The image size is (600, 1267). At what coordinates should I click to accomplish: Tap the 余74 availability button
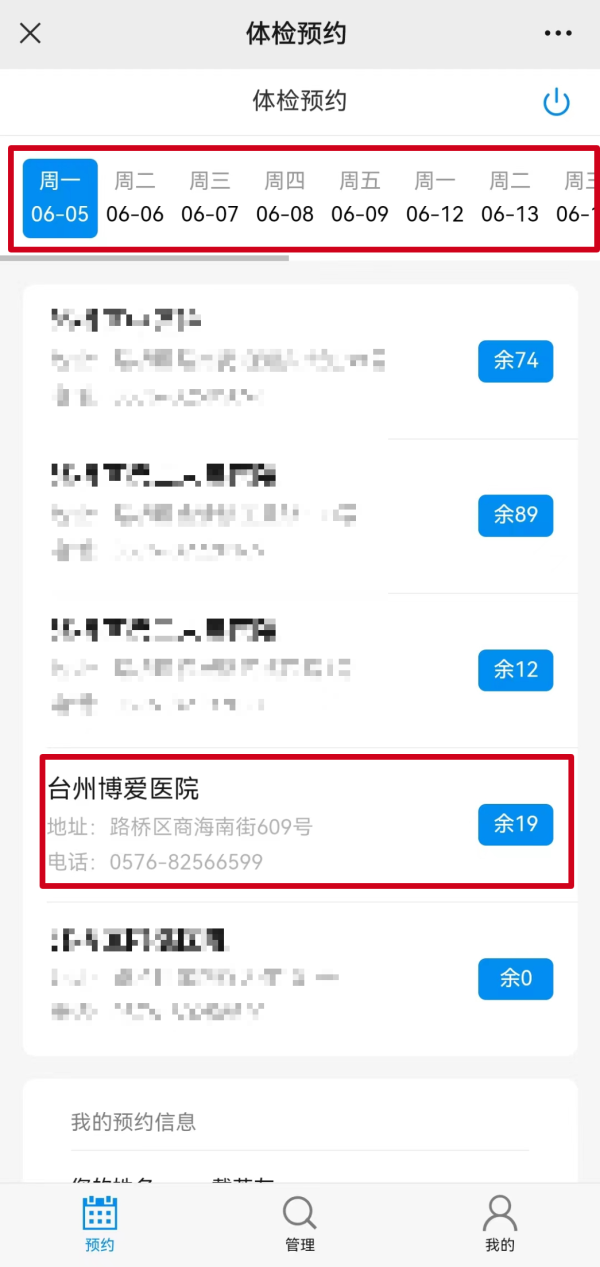point(515,360)
